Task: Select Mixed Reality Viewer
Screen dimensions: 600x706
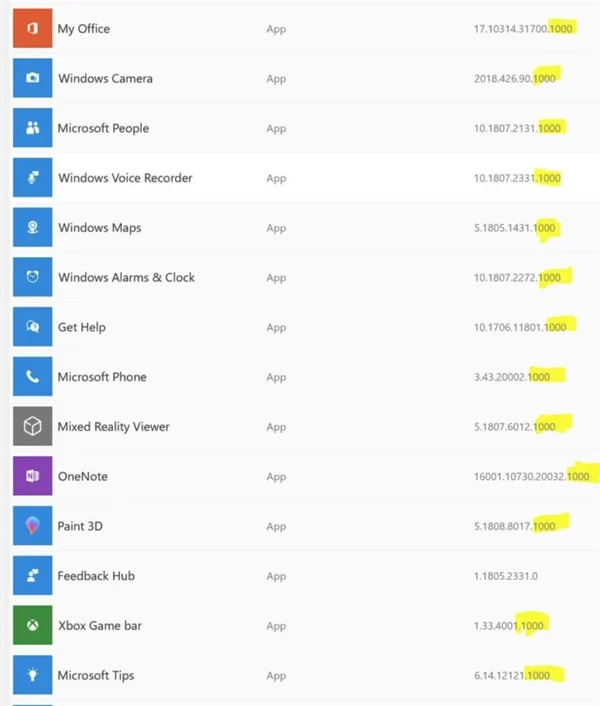Action: click(113, 426)
